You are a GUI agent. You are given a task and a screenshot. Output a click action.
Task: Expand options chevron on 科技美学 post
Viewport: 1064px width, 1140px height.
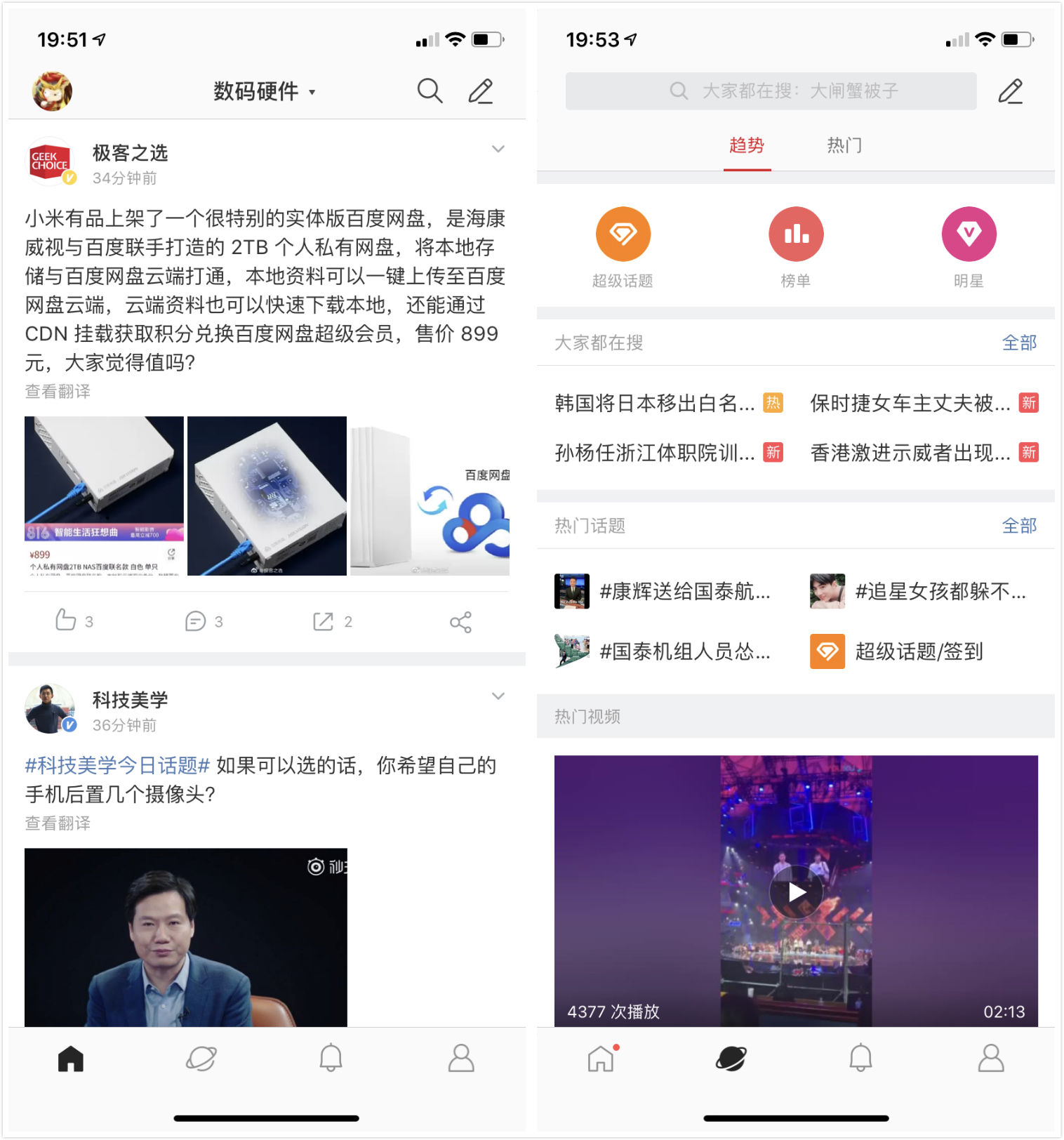point(498,696)
